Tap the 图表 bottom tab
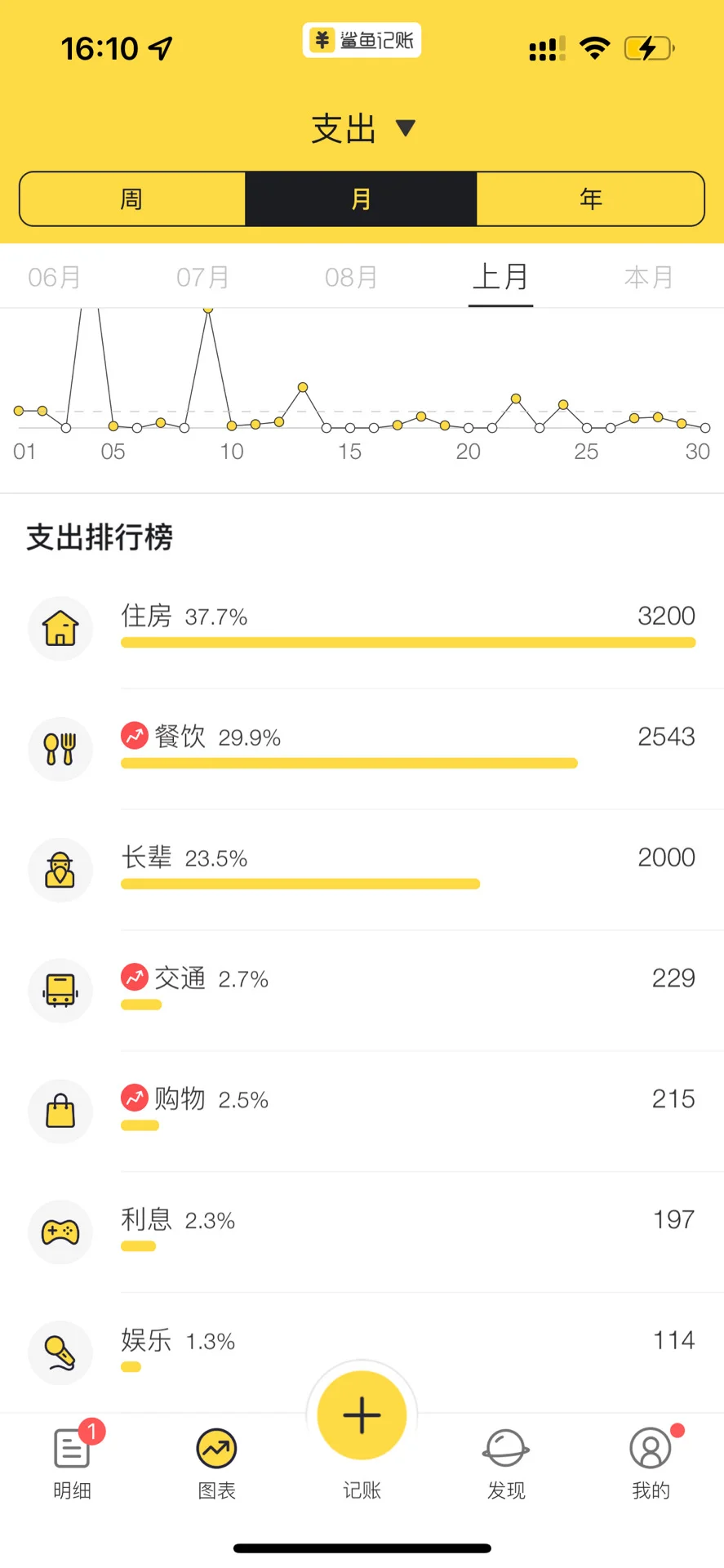 [x=216, y=1463]
